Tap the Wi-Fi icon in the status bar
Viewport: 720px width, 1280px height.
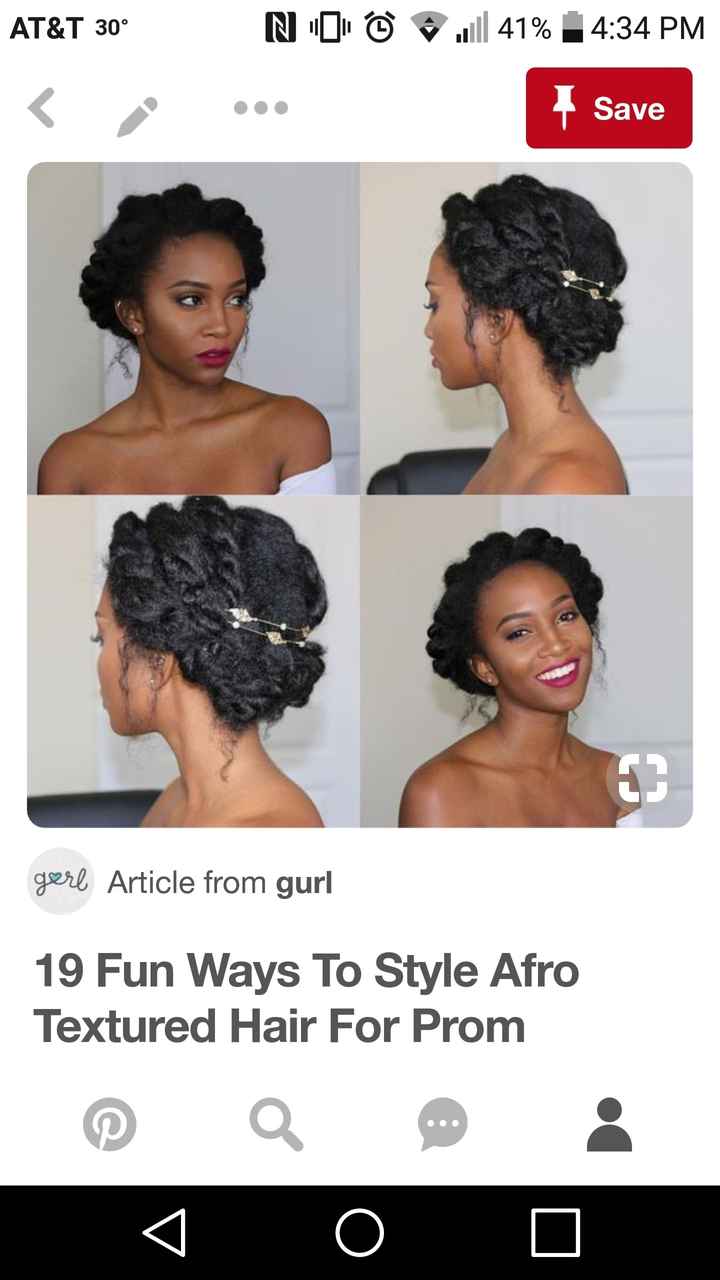pyautogui.click(x=428, y=29)
